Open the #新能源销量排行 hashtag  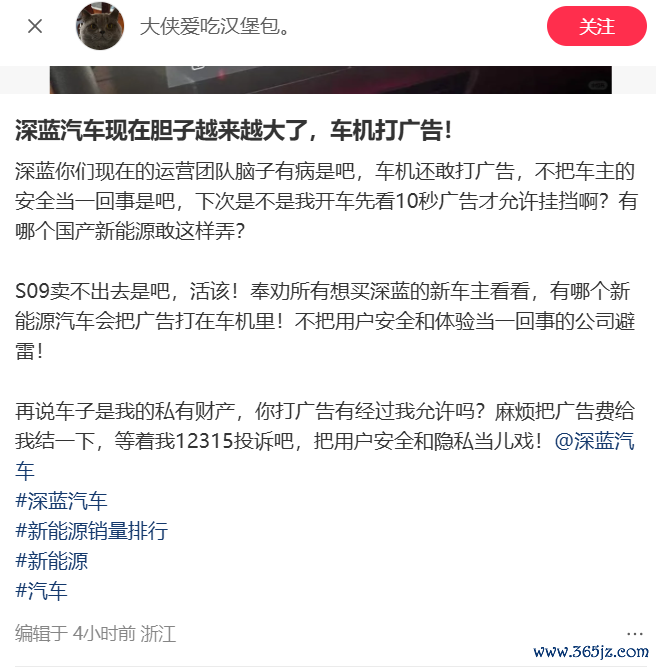(x=92, y=531)
